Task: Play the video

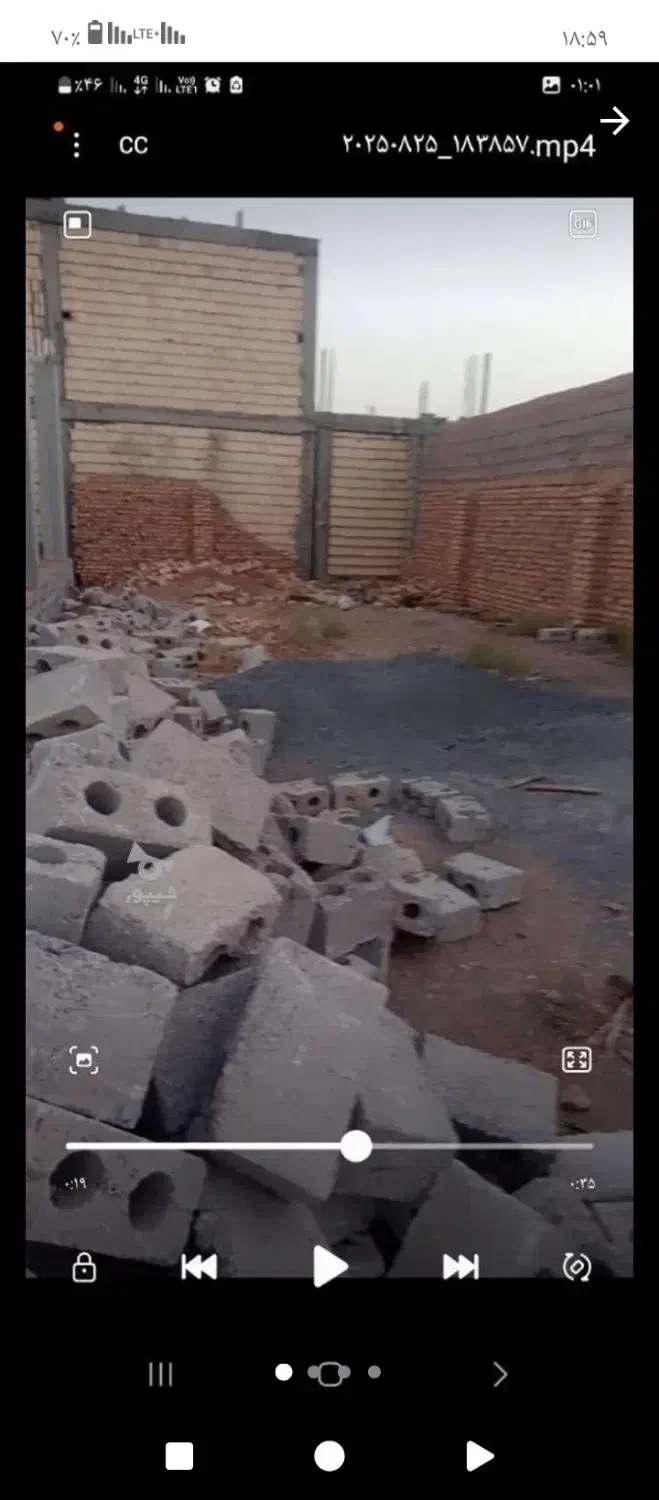Action: (330, 1267)
